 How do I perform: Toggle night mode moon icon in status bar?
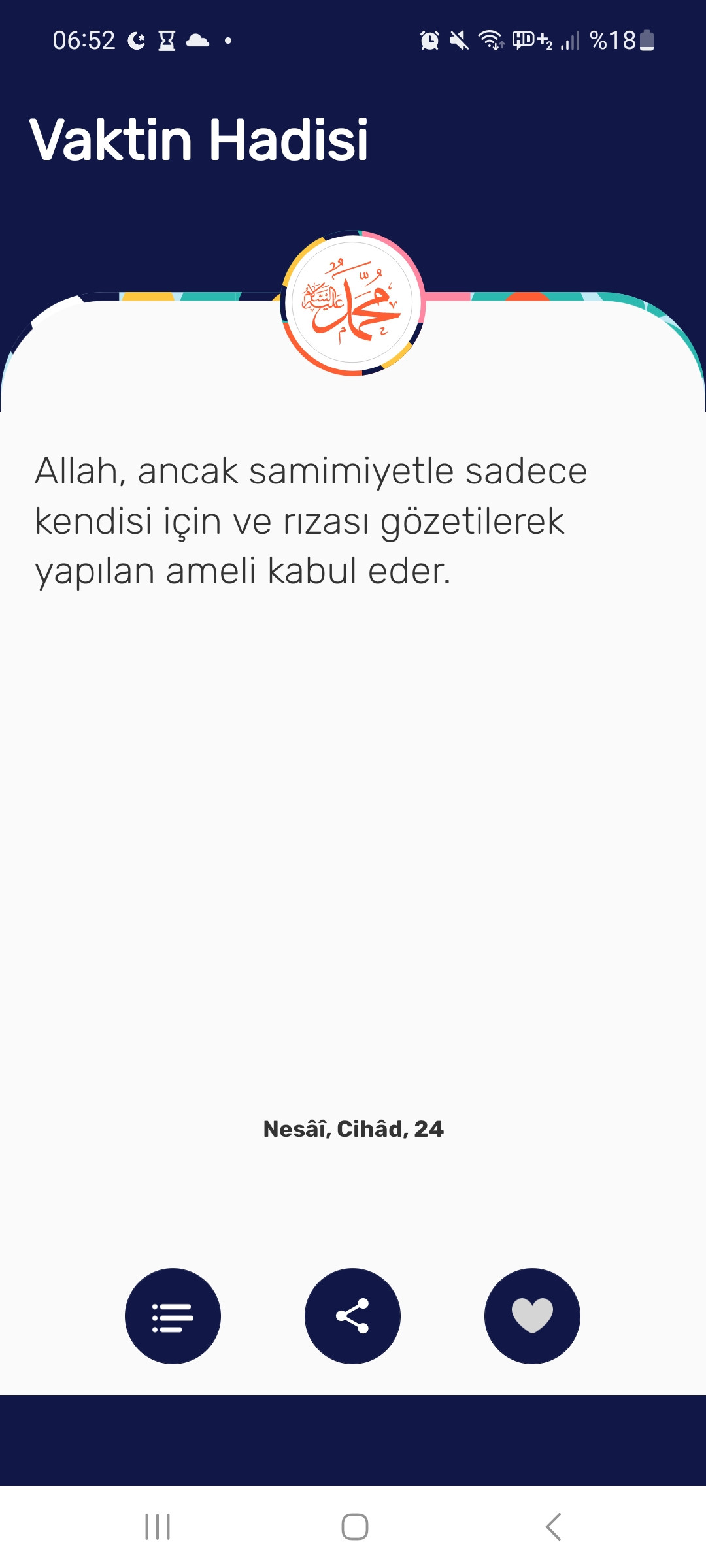(135, 41)
